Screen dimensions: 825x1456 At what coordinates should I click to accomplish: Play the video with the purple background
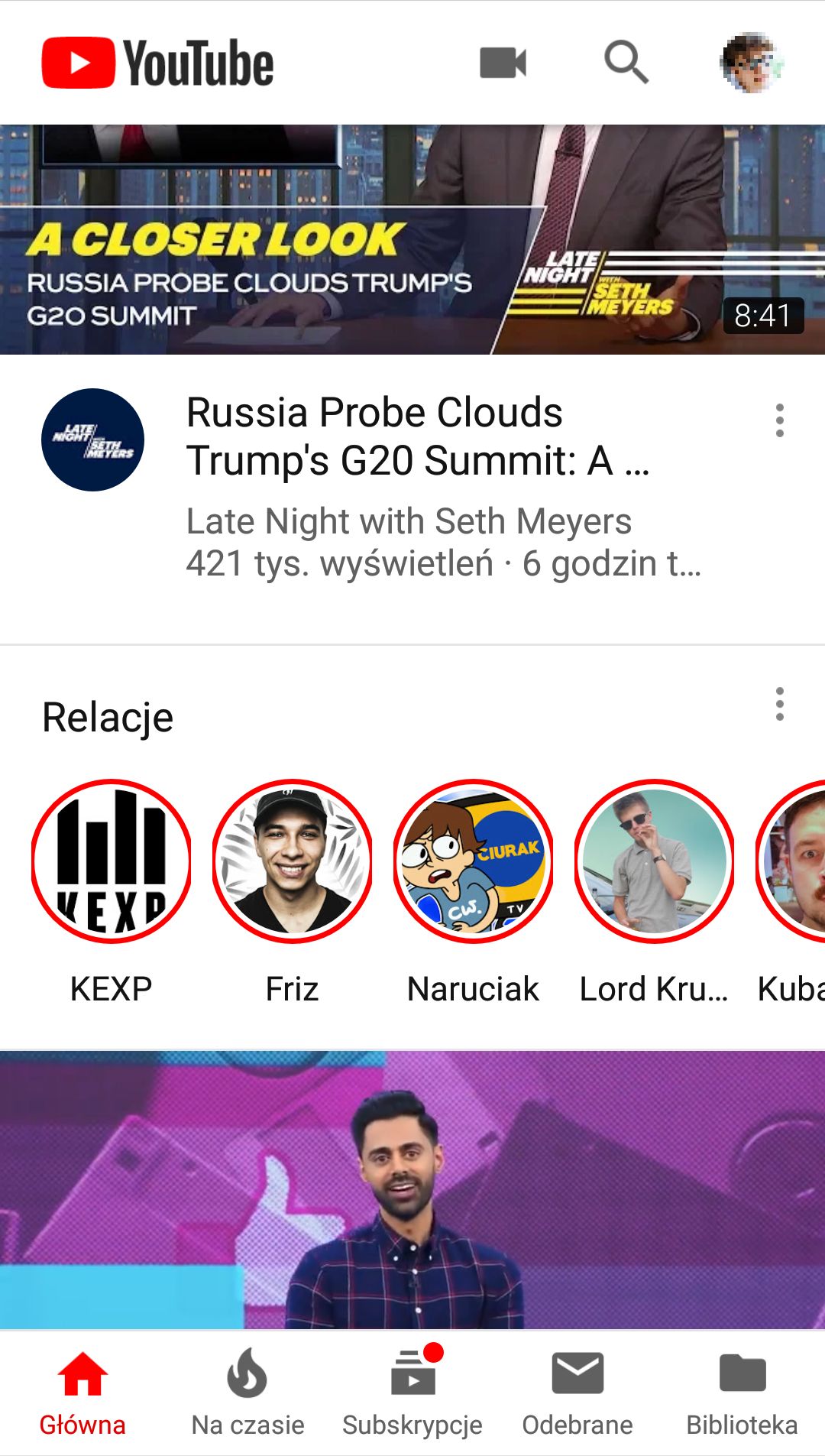(412, 1188)
